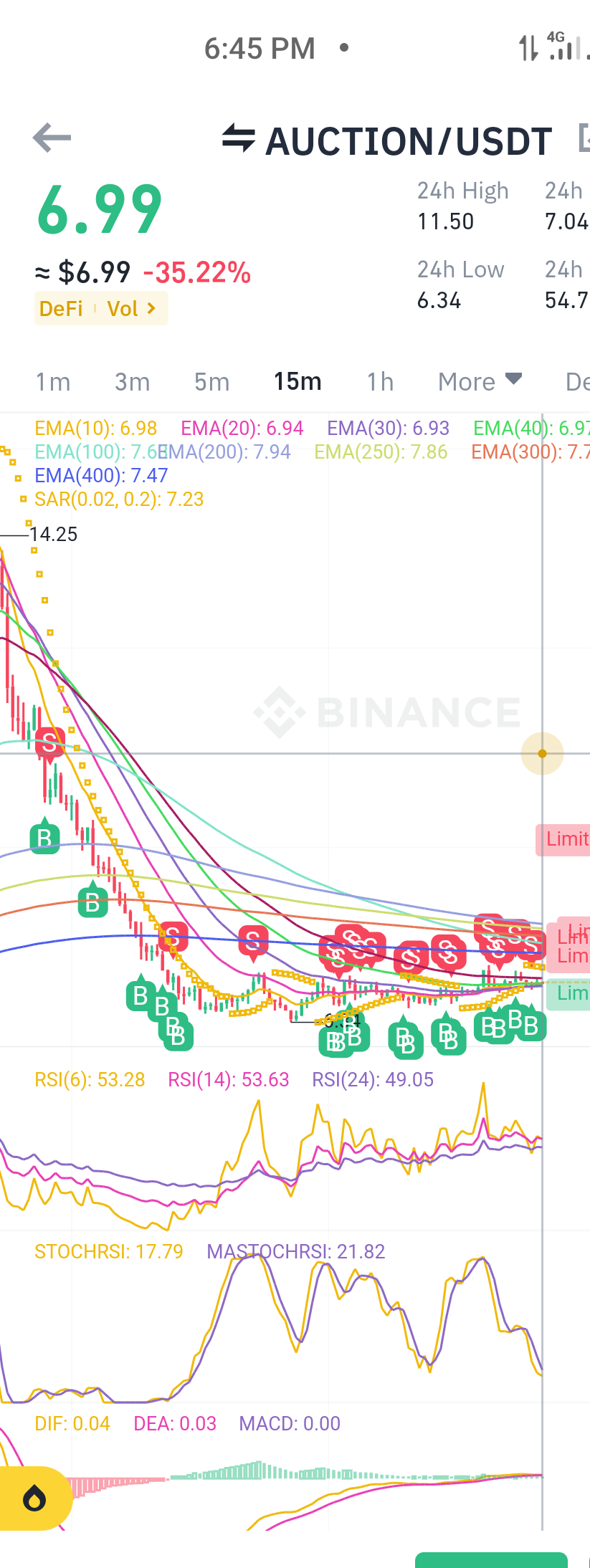Tap the yellow flame floating button
Image resolution: width=590 pixels, height=1568 pixels.
34,1498
